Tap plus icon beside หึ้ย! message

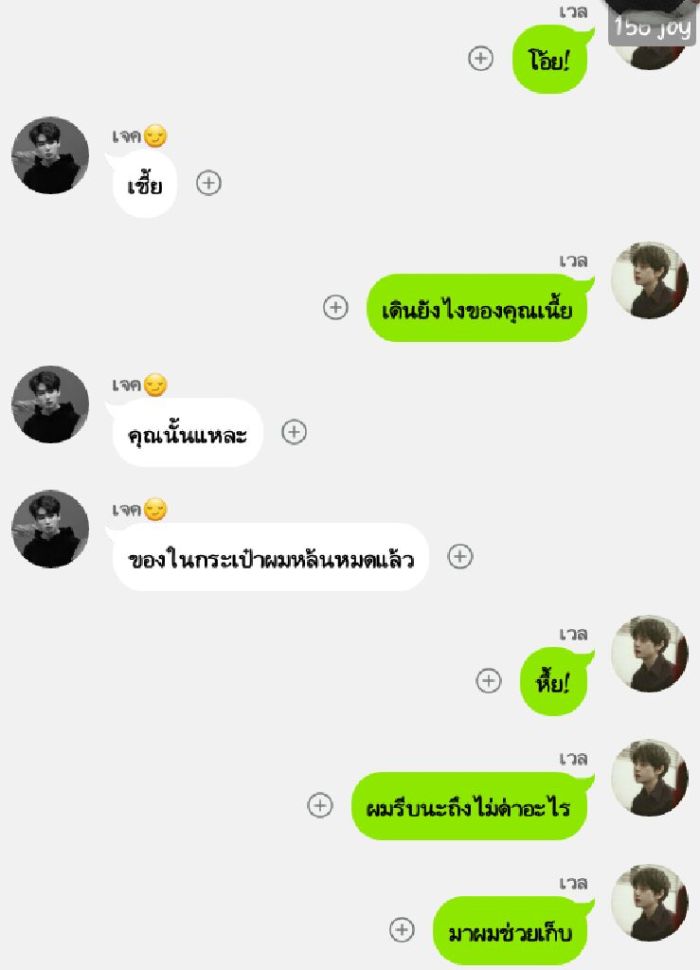[x=488, y=681]
